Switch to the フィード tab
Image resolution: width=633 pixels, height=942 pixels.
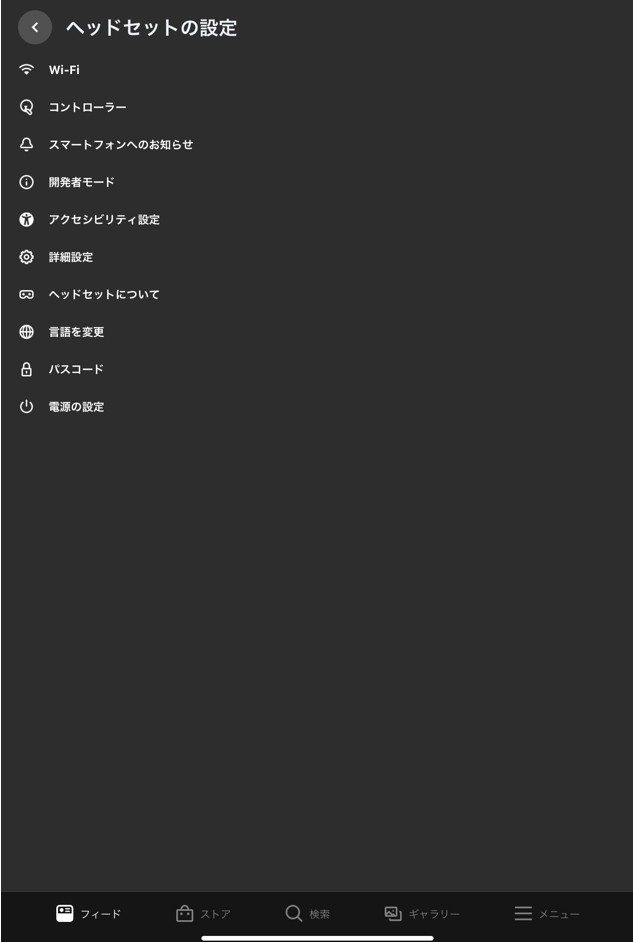[88, 914]
